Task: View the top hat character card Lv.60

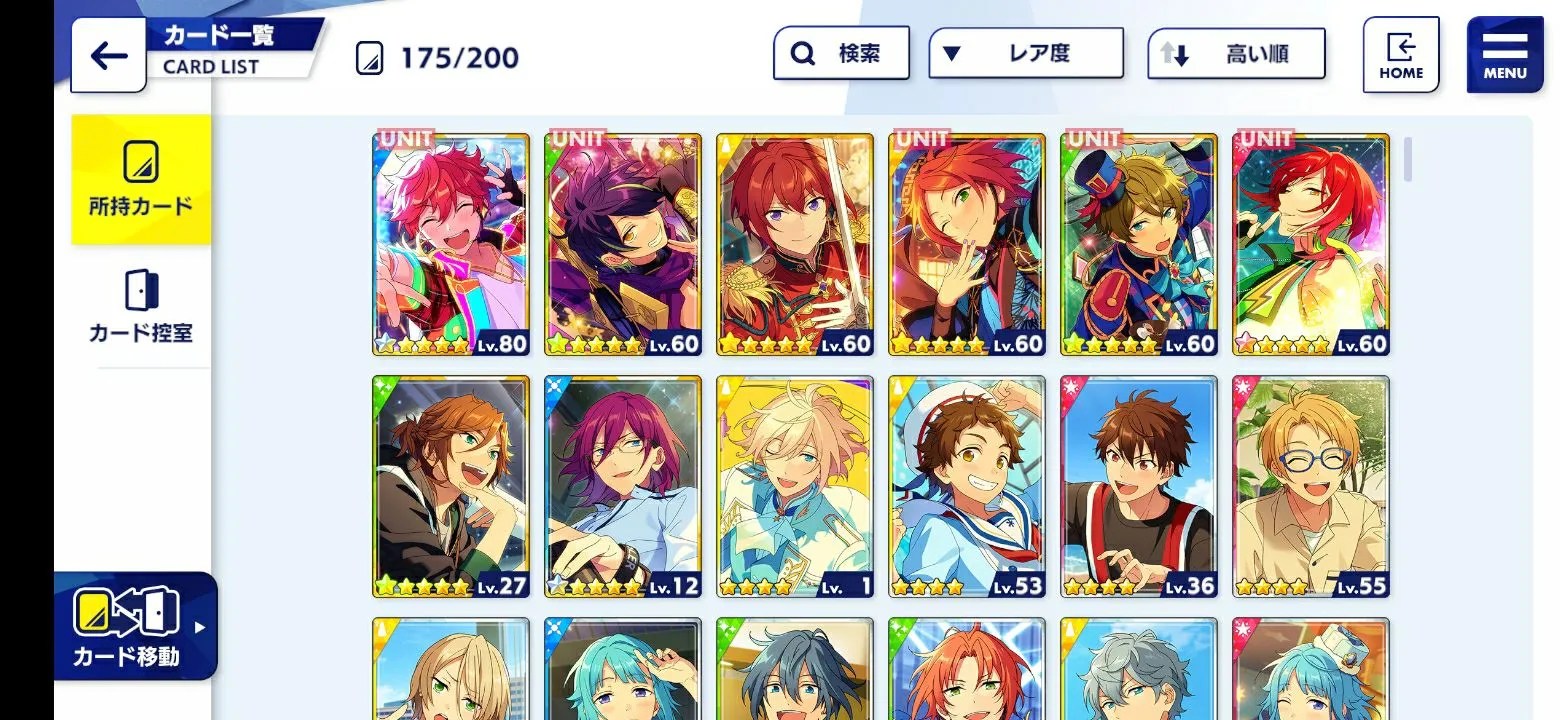Action: point(1139,244)
